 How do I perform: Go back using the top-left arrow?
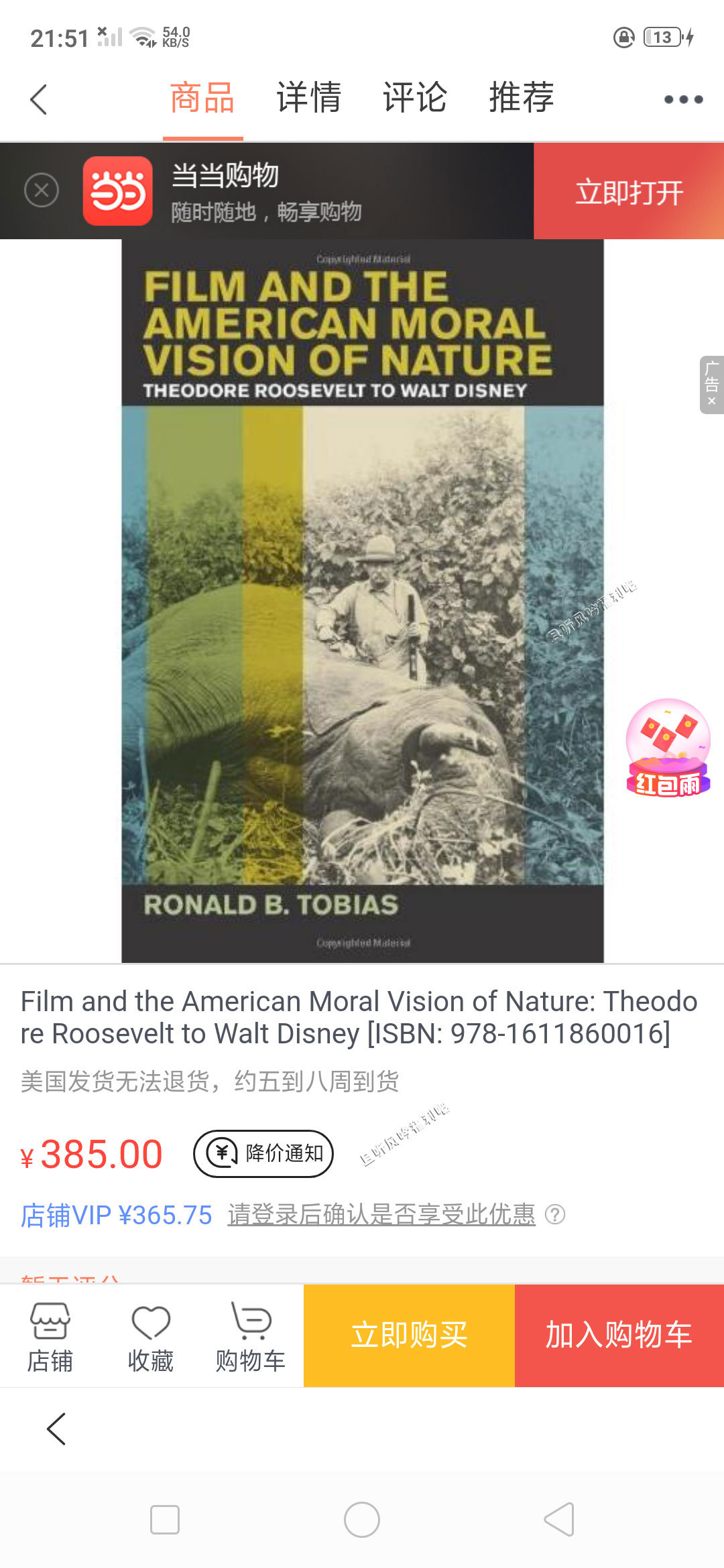39,99
